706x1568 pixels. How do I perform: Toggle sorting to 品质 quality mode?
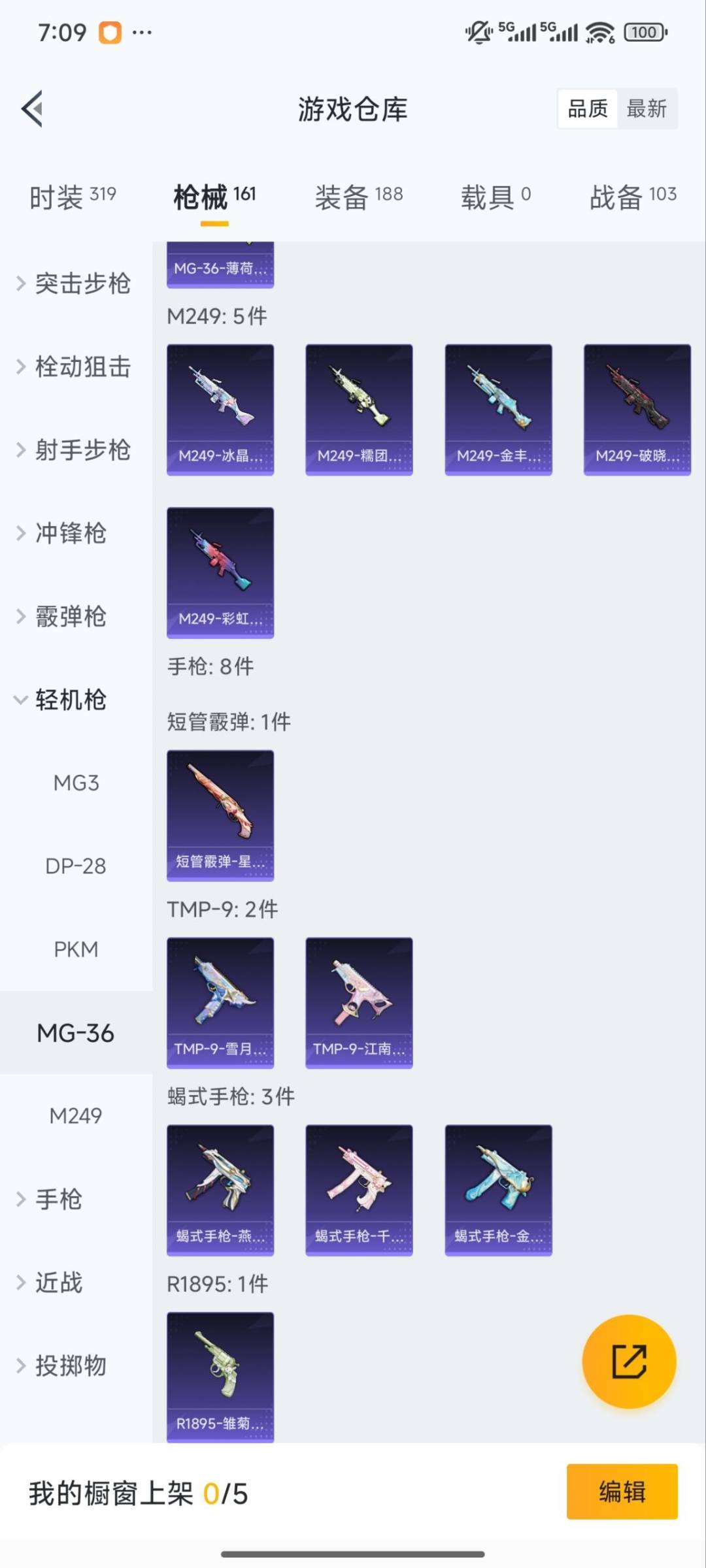tap(587, 108)
